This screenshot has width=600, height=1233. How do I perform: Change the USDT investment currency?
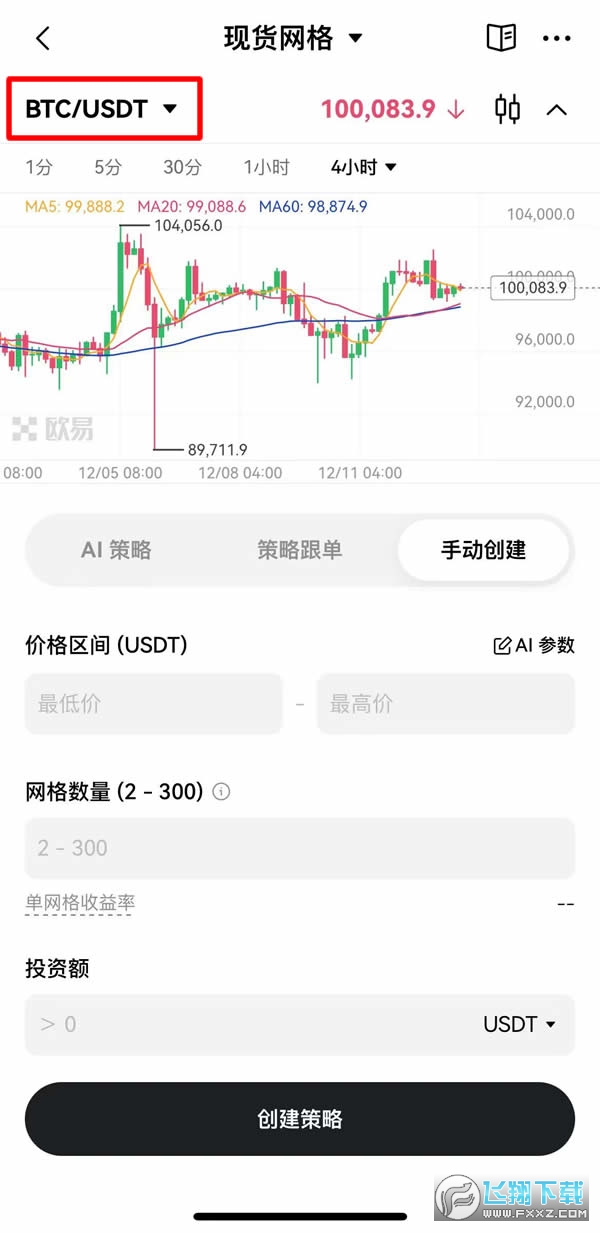coord(519,1024)
